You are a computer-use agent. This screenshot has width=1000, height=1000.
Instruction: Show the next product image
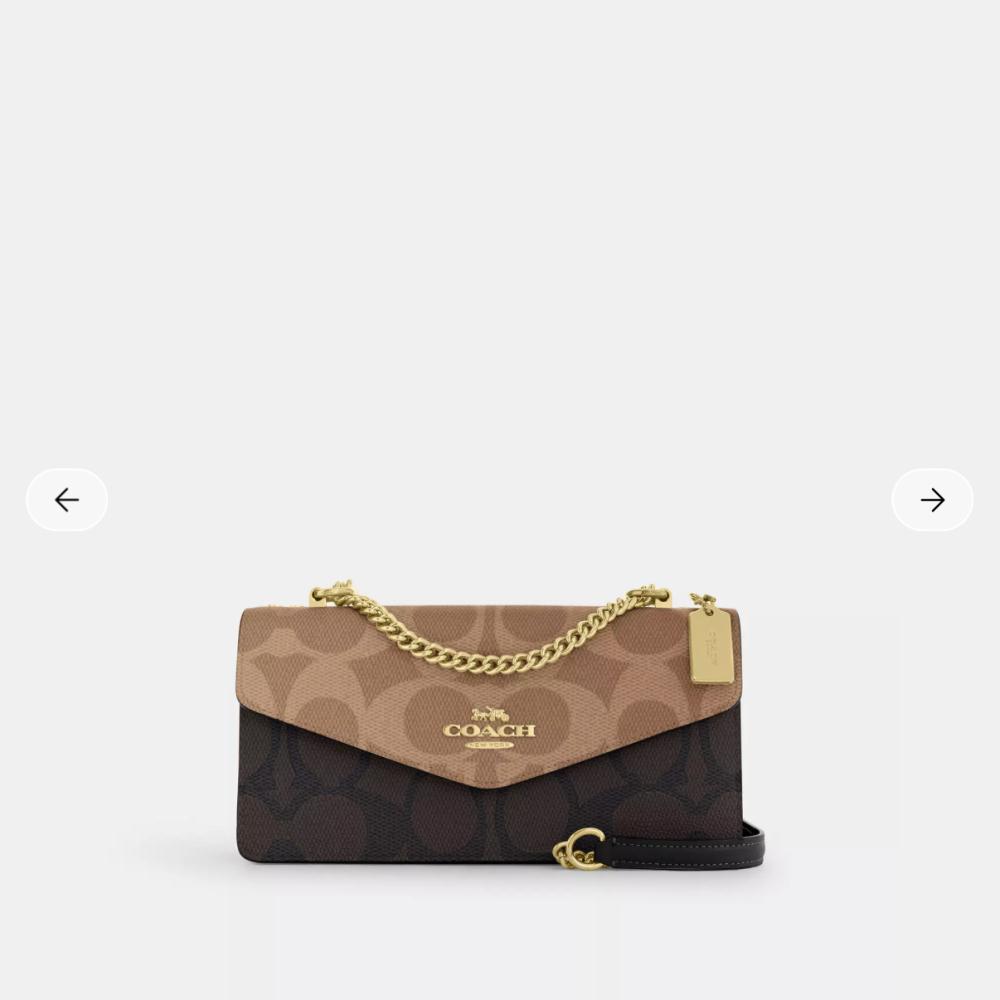pyautogui.click(x=932, y=500)
